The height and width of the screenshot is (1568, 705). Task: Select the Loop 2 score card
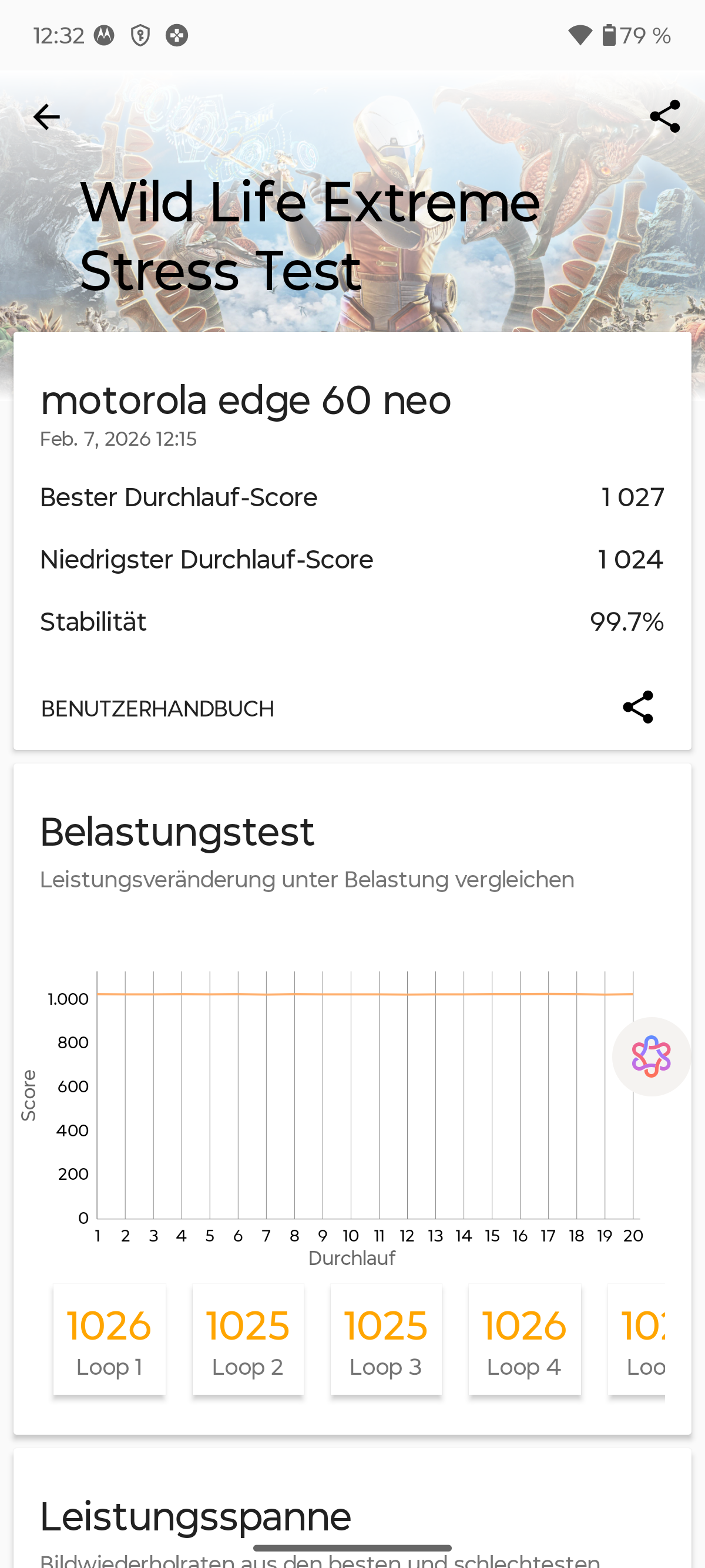(248, 1339)
